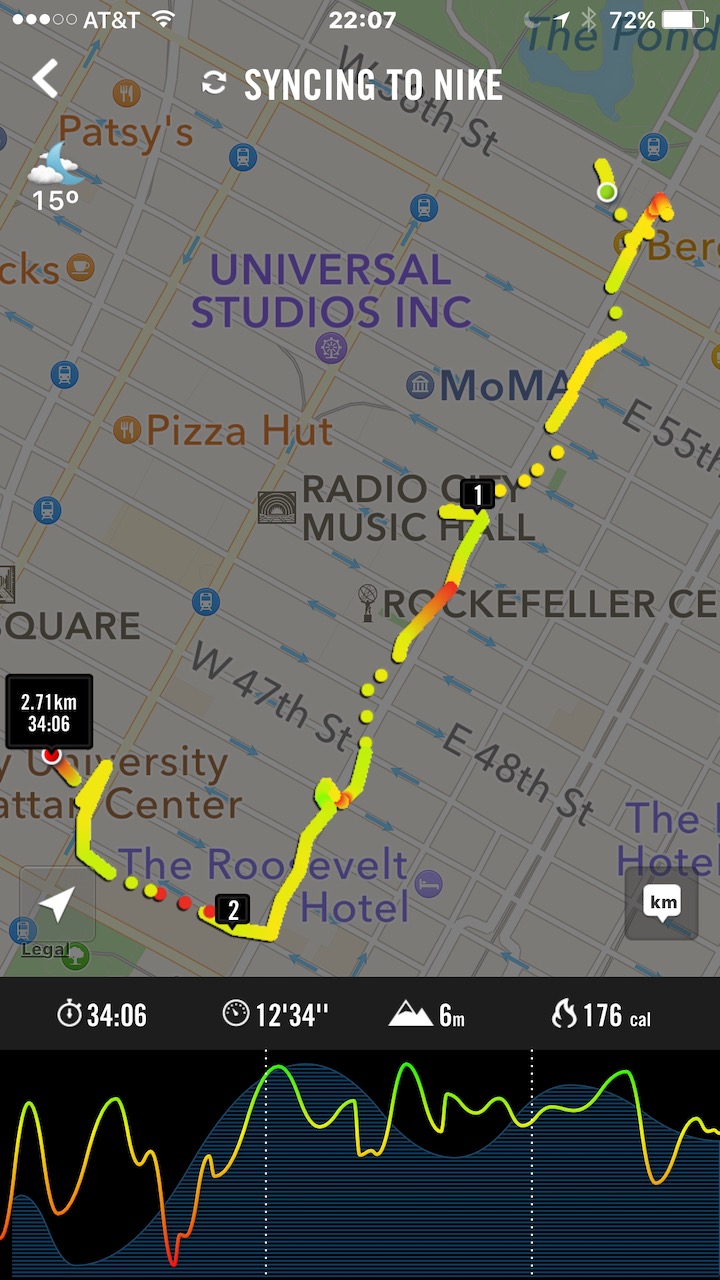Screen dimensions: 720x1280
Task: Toggle the km distance markers button
Action: [x=662, y=904]
